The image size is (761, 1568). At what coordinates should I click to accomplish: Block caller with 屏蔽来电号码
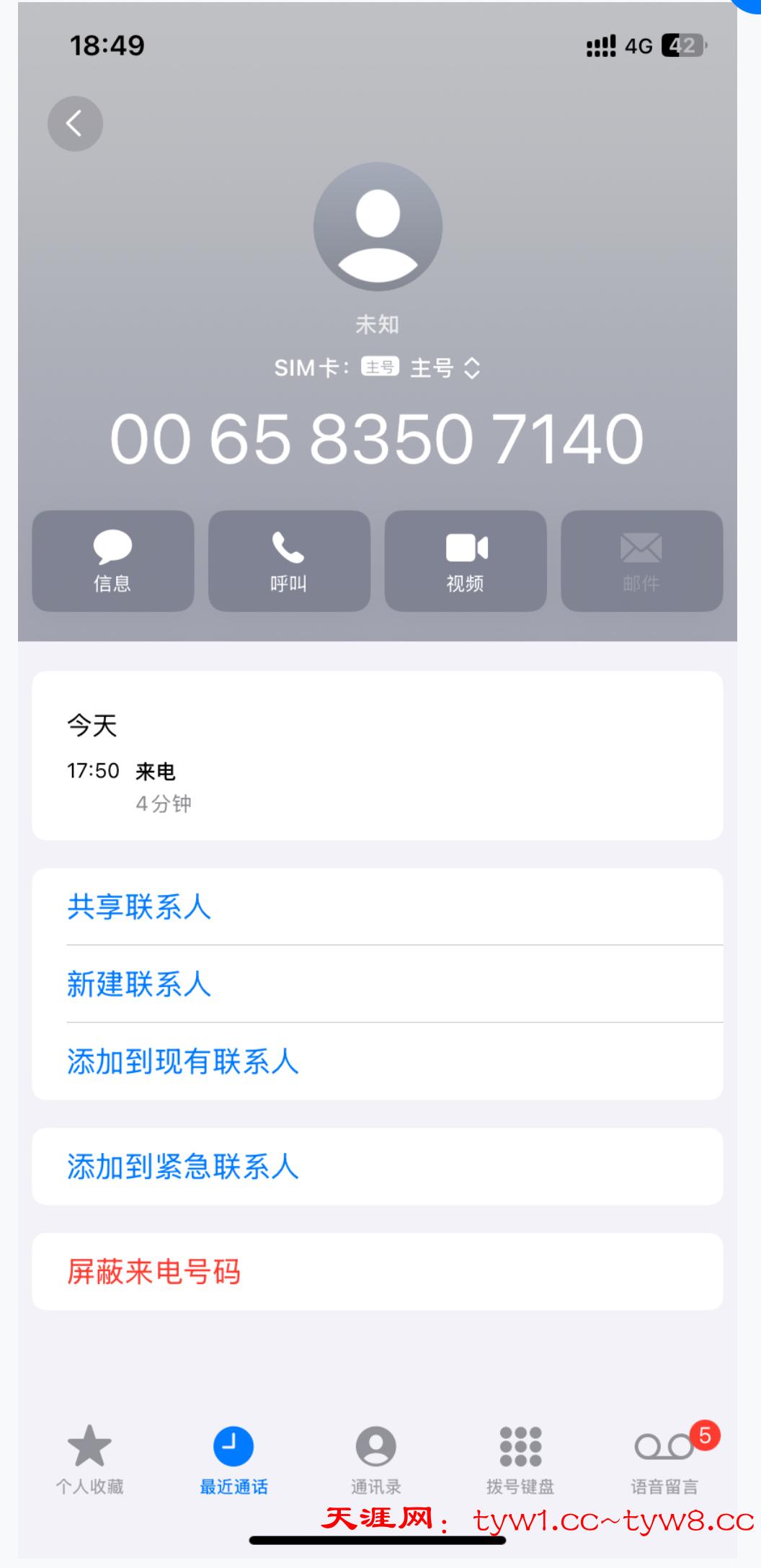click(153, 1272)
